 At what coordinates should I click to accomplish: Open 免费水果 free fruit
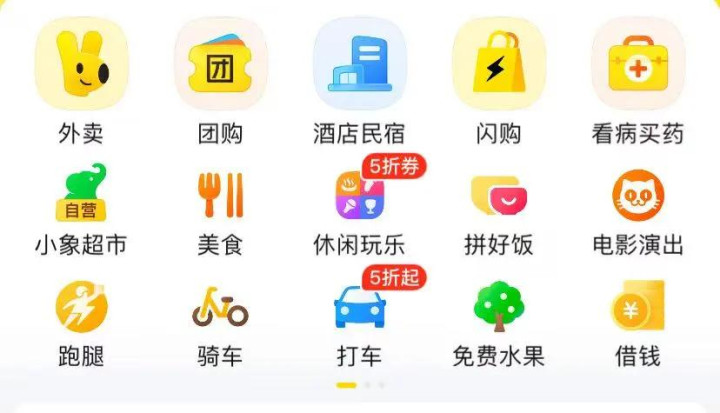click(x=498, y=306)
